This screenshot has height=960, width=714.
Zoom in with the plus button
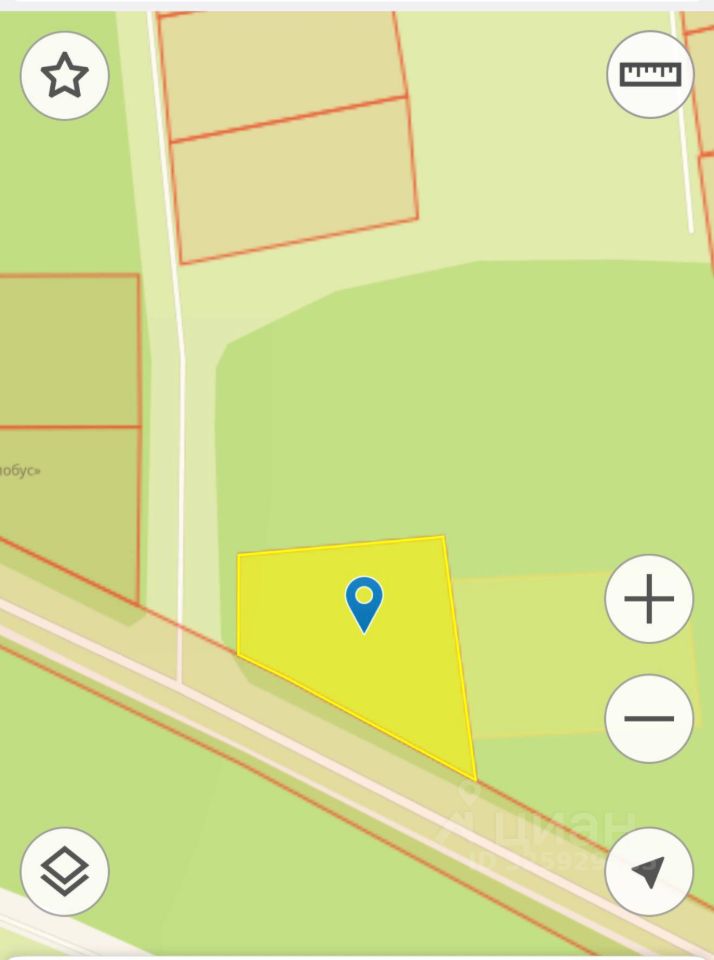click(649, 599)
